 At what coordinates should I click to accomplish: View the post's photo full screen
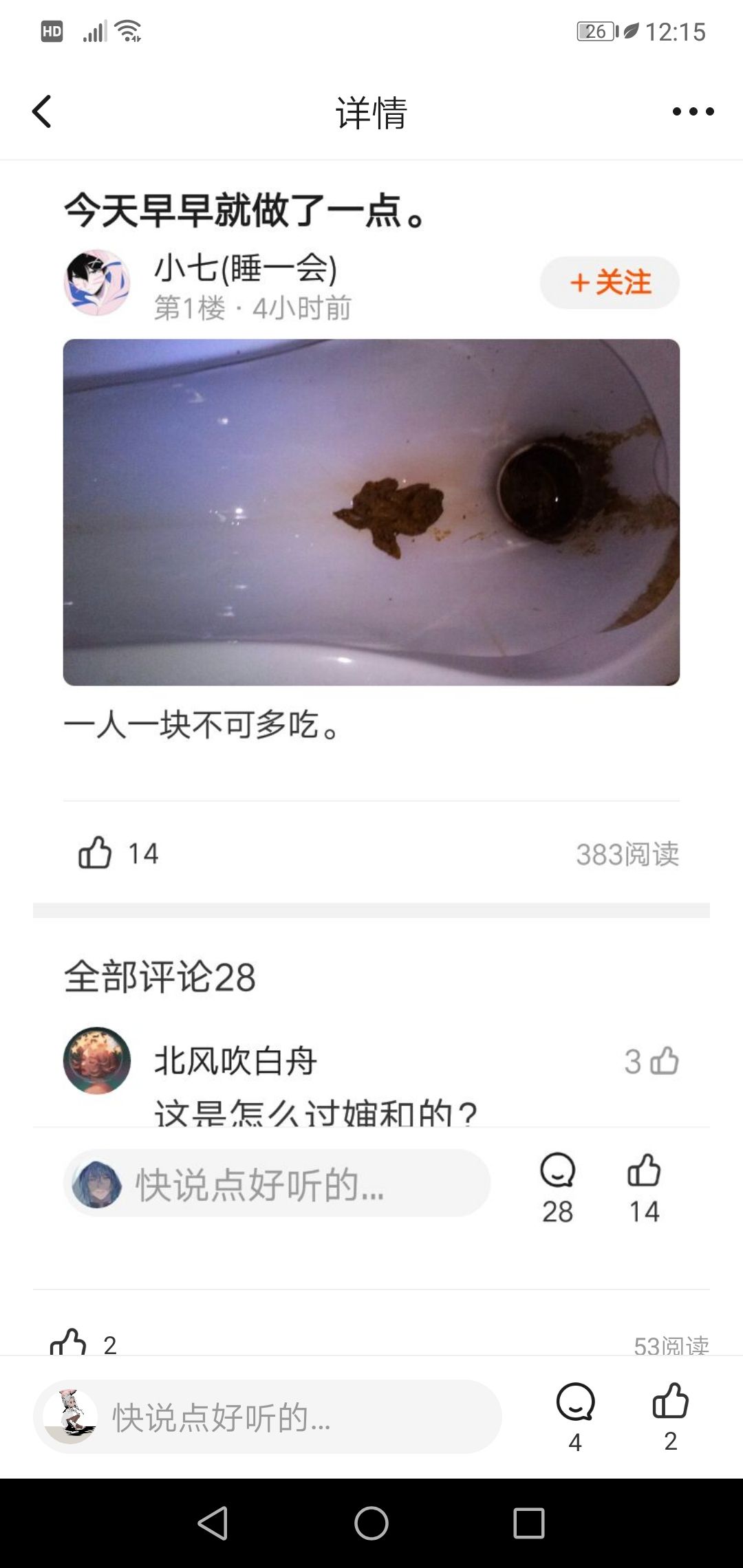click(371, 512)
